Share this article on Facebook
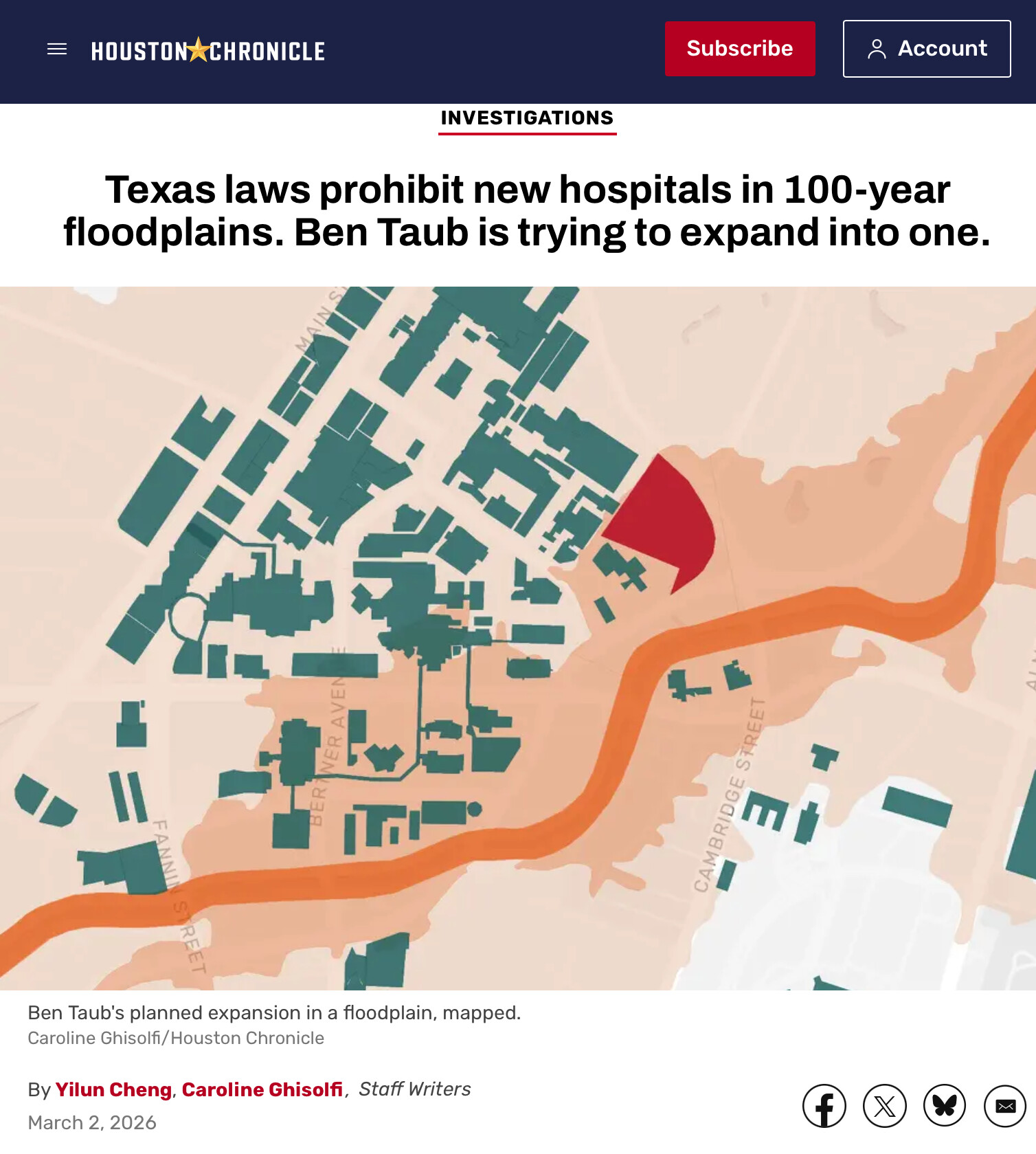 tap(824, 1106)
